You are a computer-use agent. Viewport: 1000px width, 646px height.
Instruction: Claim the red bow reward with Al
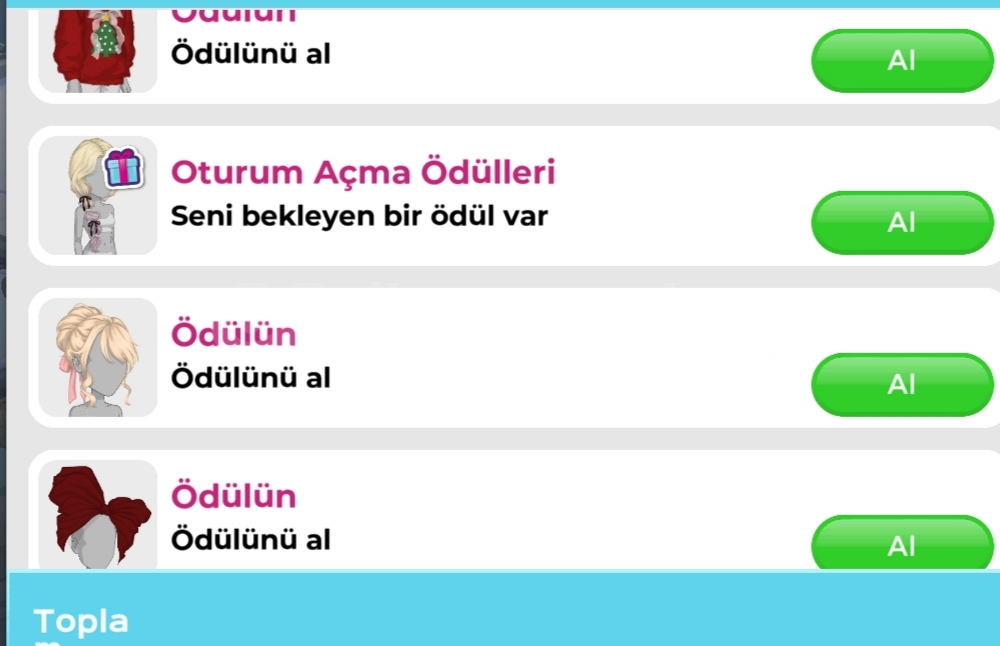[901, 545]
